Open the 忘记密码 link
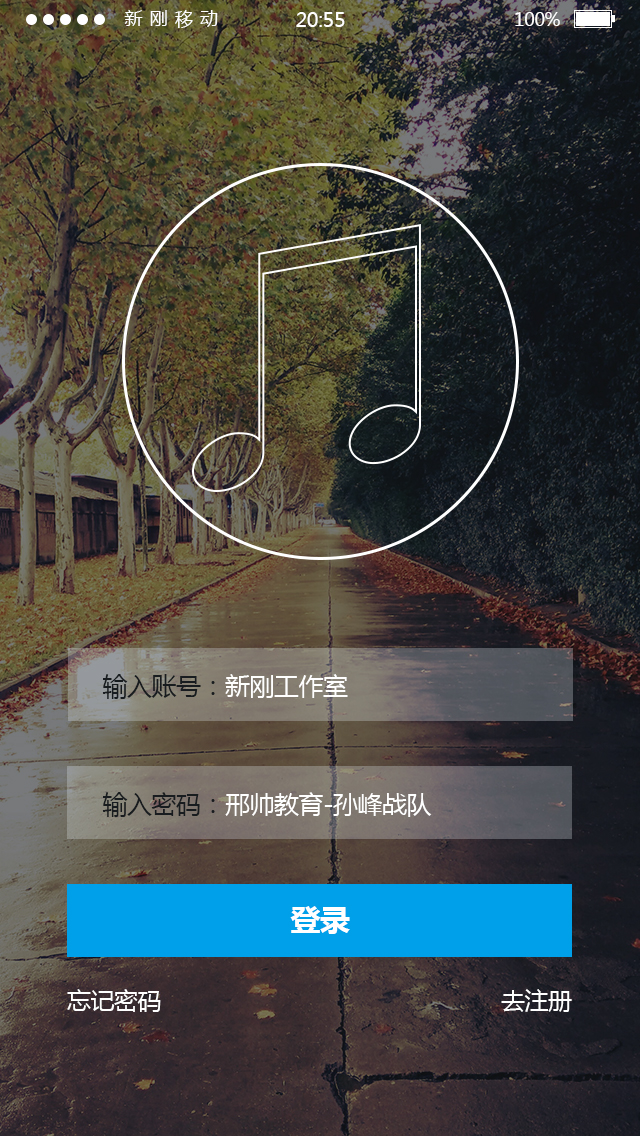Image resolution: width=640 pixels, height=1136 pixels. pyautogui.click(x=114, y=1001)
